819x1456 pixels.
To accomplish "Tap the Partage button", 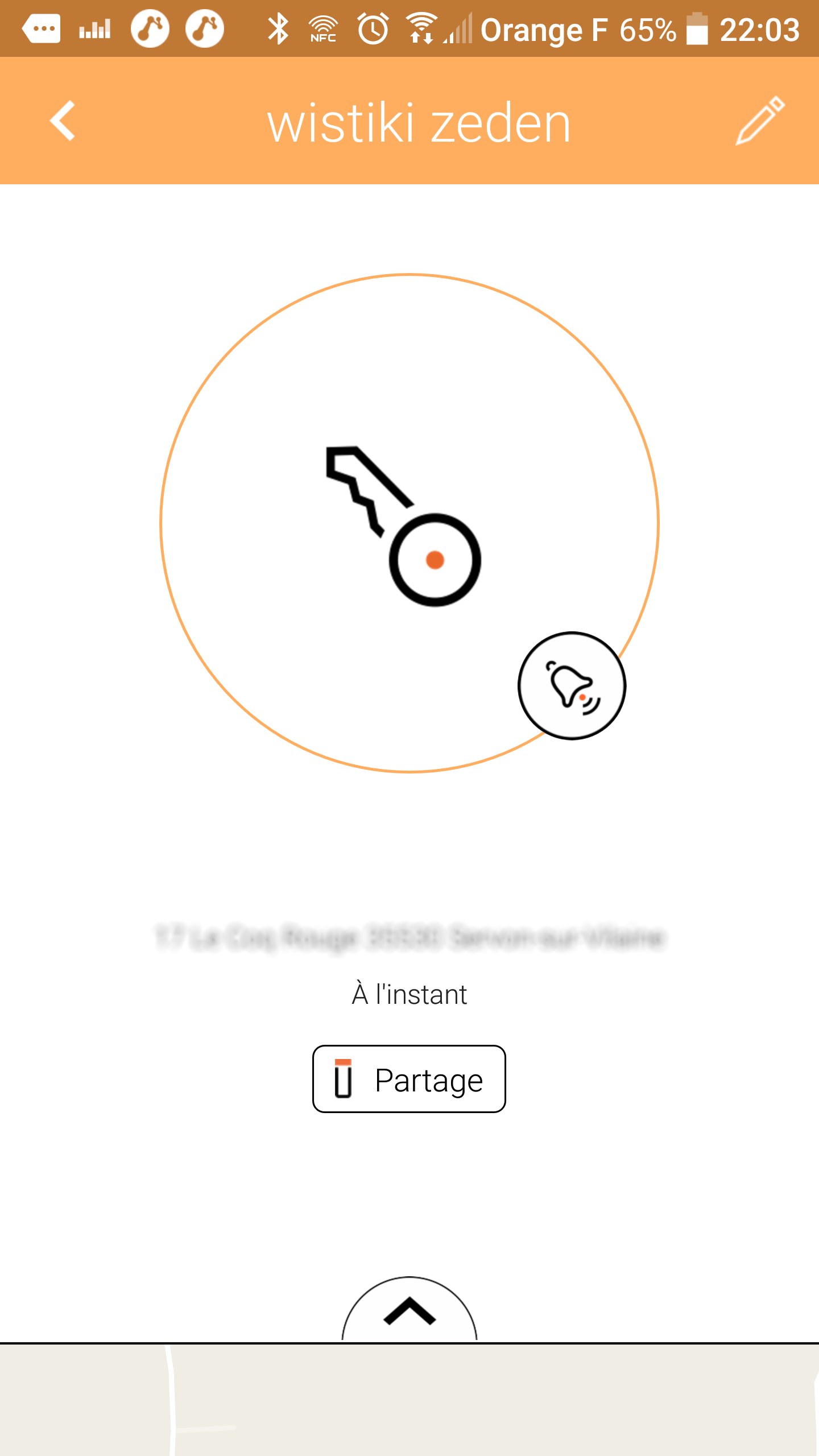I will tap(409, 1079).
